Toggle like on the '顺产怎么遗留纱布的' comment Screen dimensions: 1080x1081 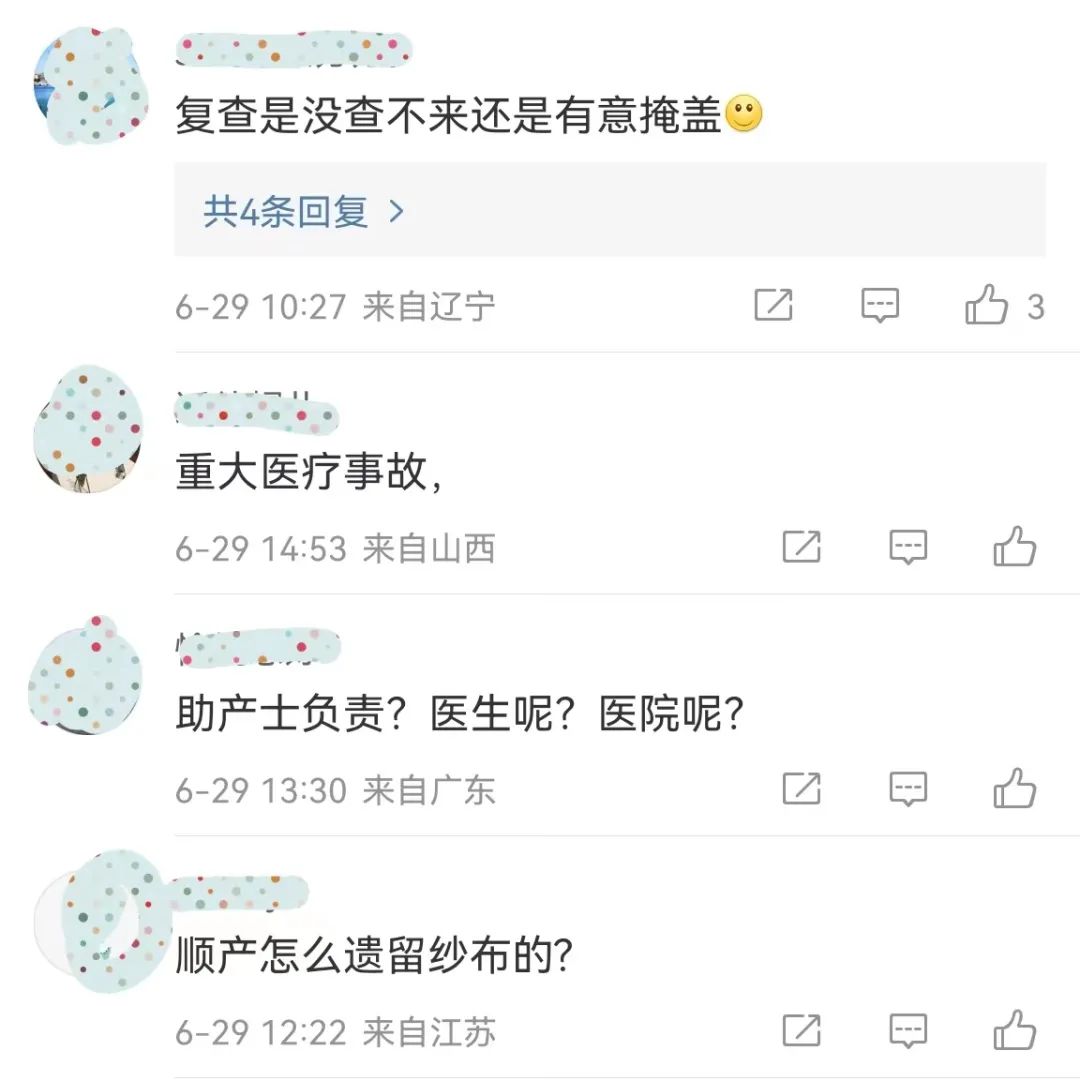tap(1018, 1031)
